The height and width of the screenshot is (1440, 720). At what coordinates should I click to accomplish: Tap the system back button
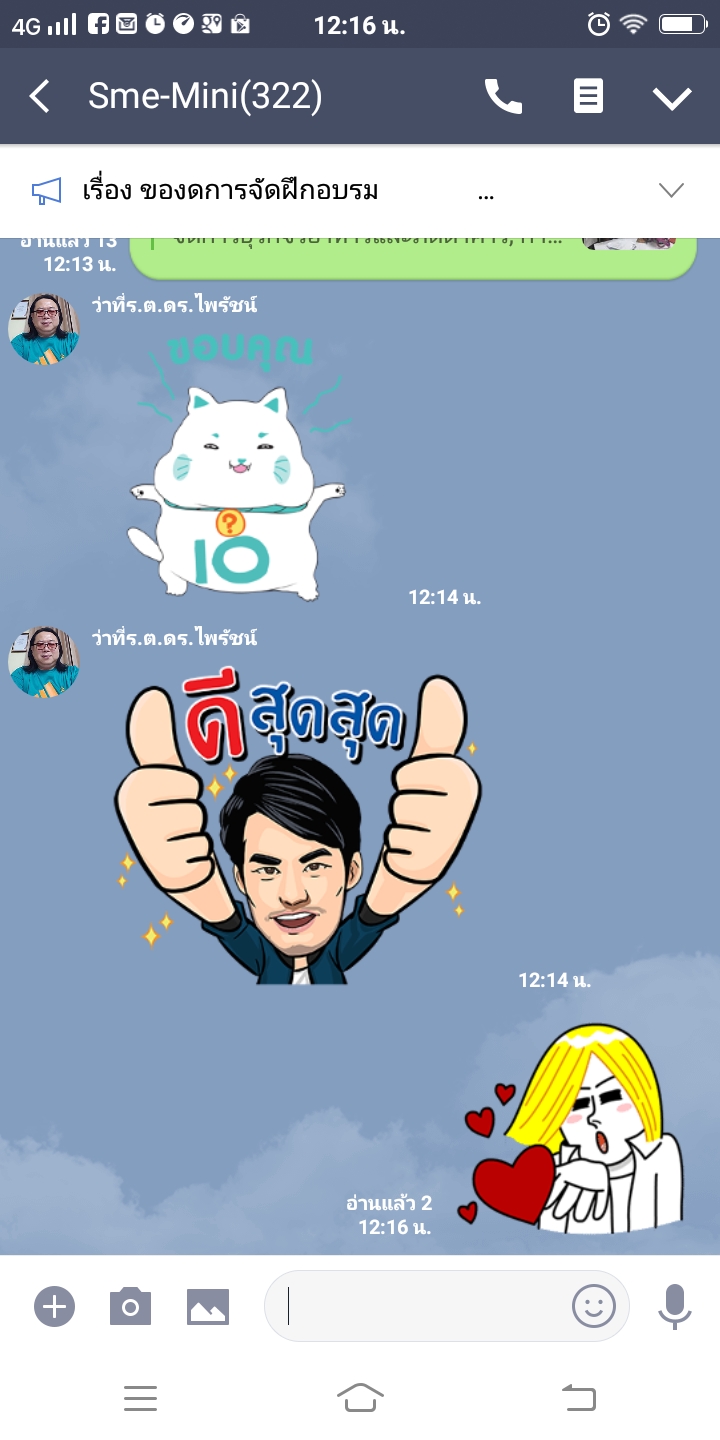[x=579, y=1397]
